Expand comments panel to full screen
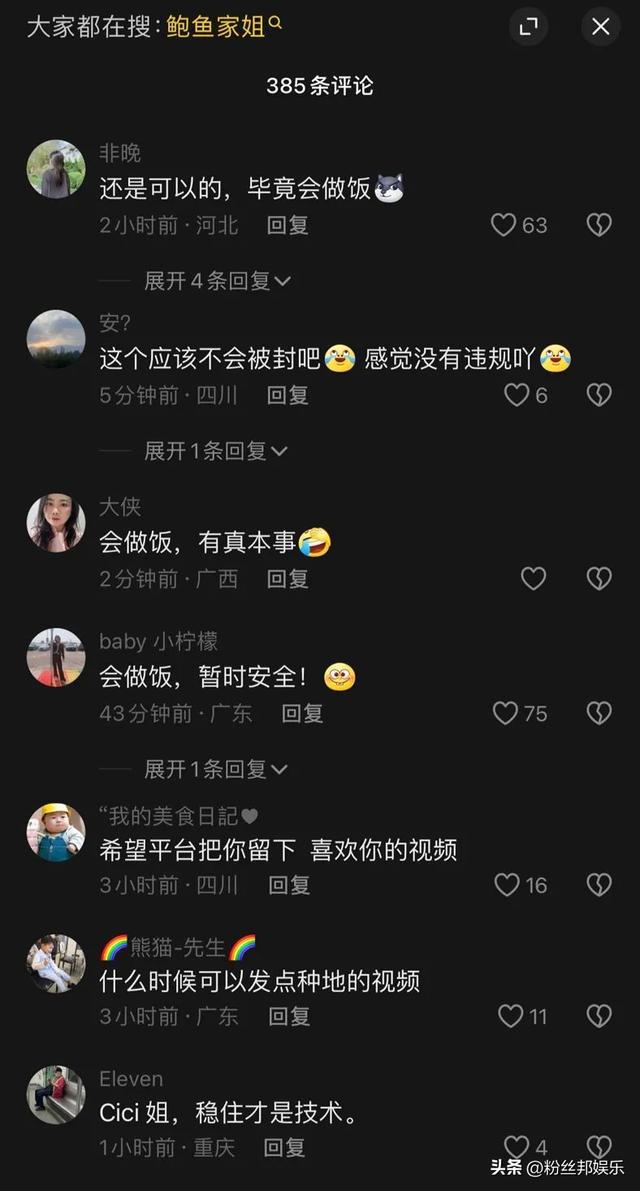The image size is (640, 1191). (529, 27)
